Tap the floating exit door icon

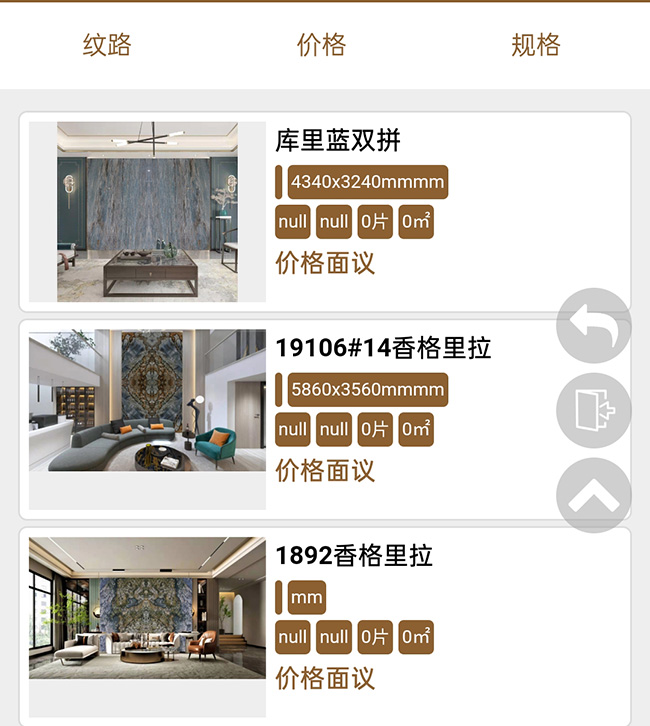click(x=593, y=410)
